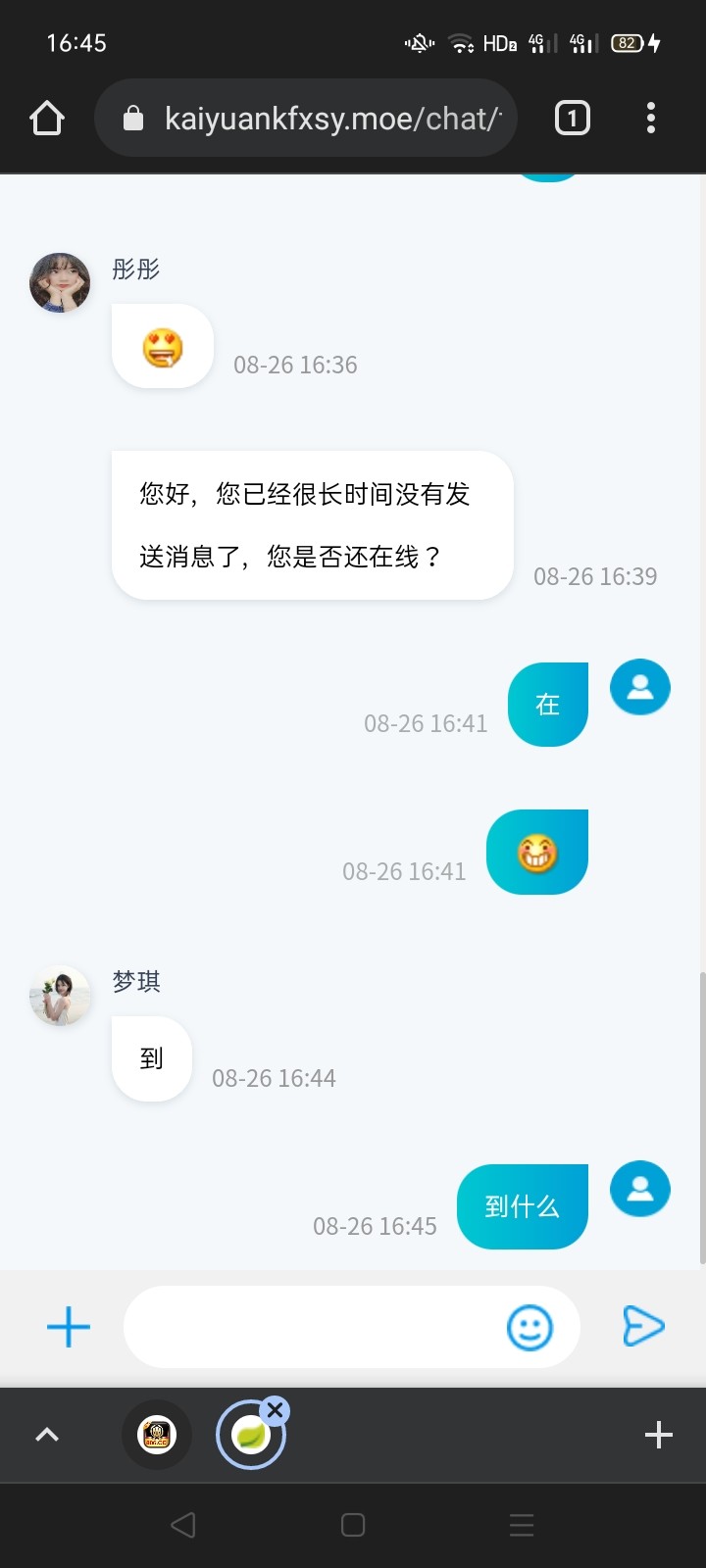Viewport: 706px width, 1568px height.
Task: Add a new browser tab
Action: (659, 1435)
